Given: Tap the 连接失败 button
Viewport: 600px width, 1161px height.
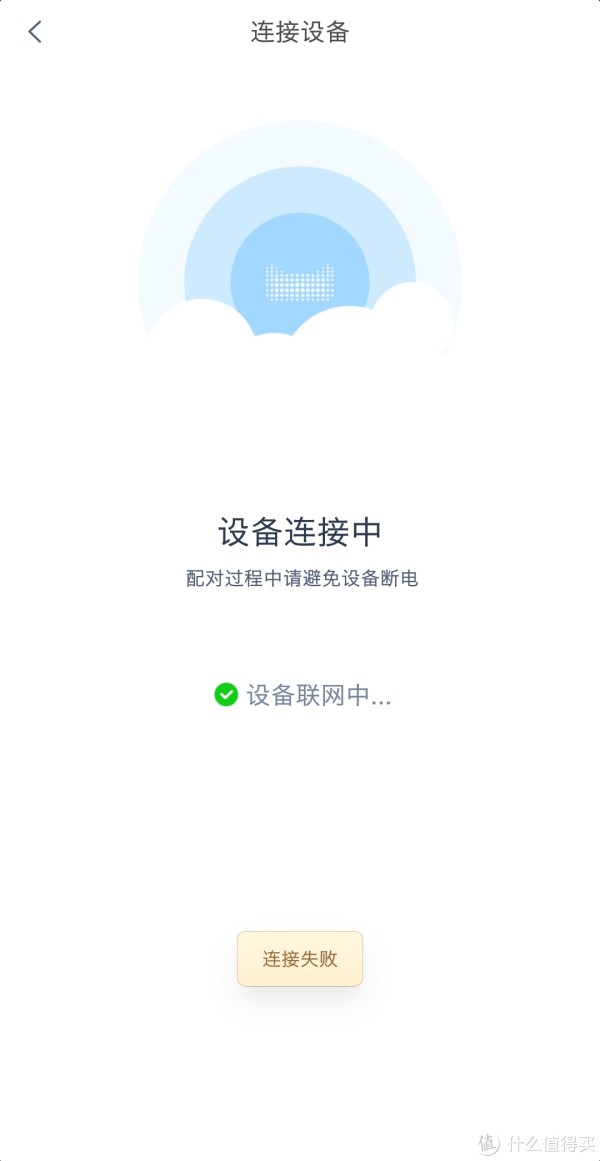Looking at the screenshot, I should [x=300, y=959].
